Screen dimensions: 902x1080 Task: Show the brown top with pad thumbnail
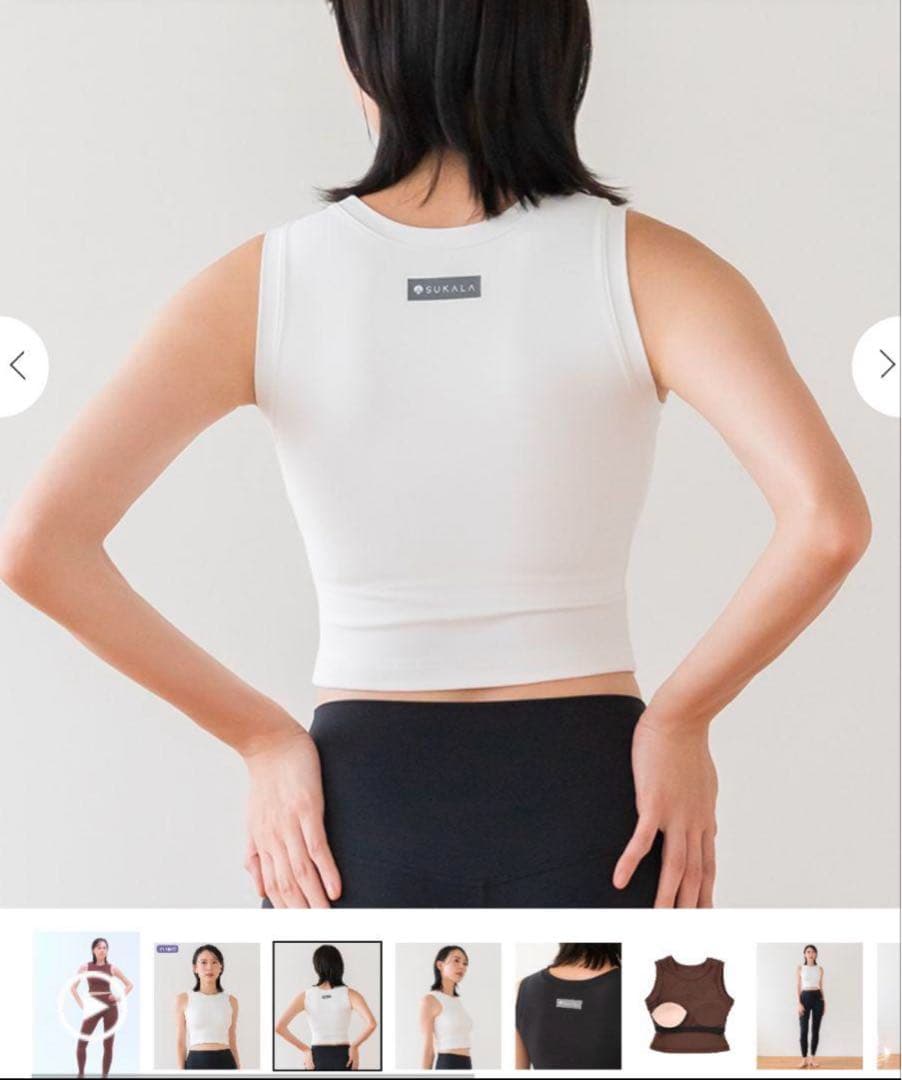[x=689, y=1005]
